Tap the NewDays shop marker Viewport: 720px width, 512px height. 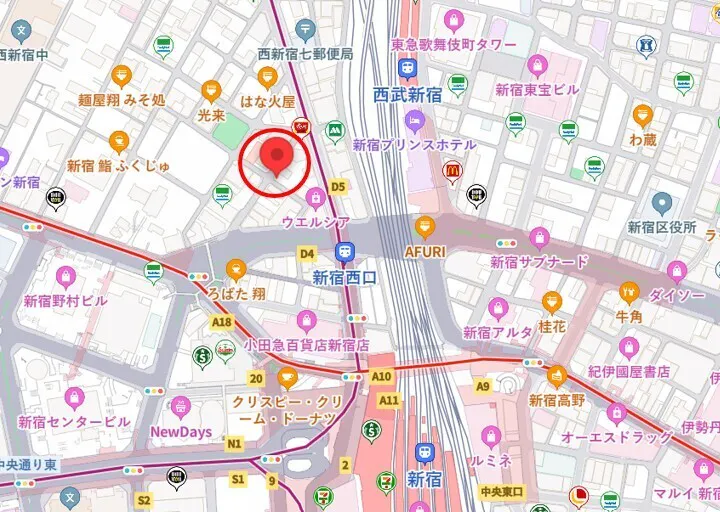181,407
